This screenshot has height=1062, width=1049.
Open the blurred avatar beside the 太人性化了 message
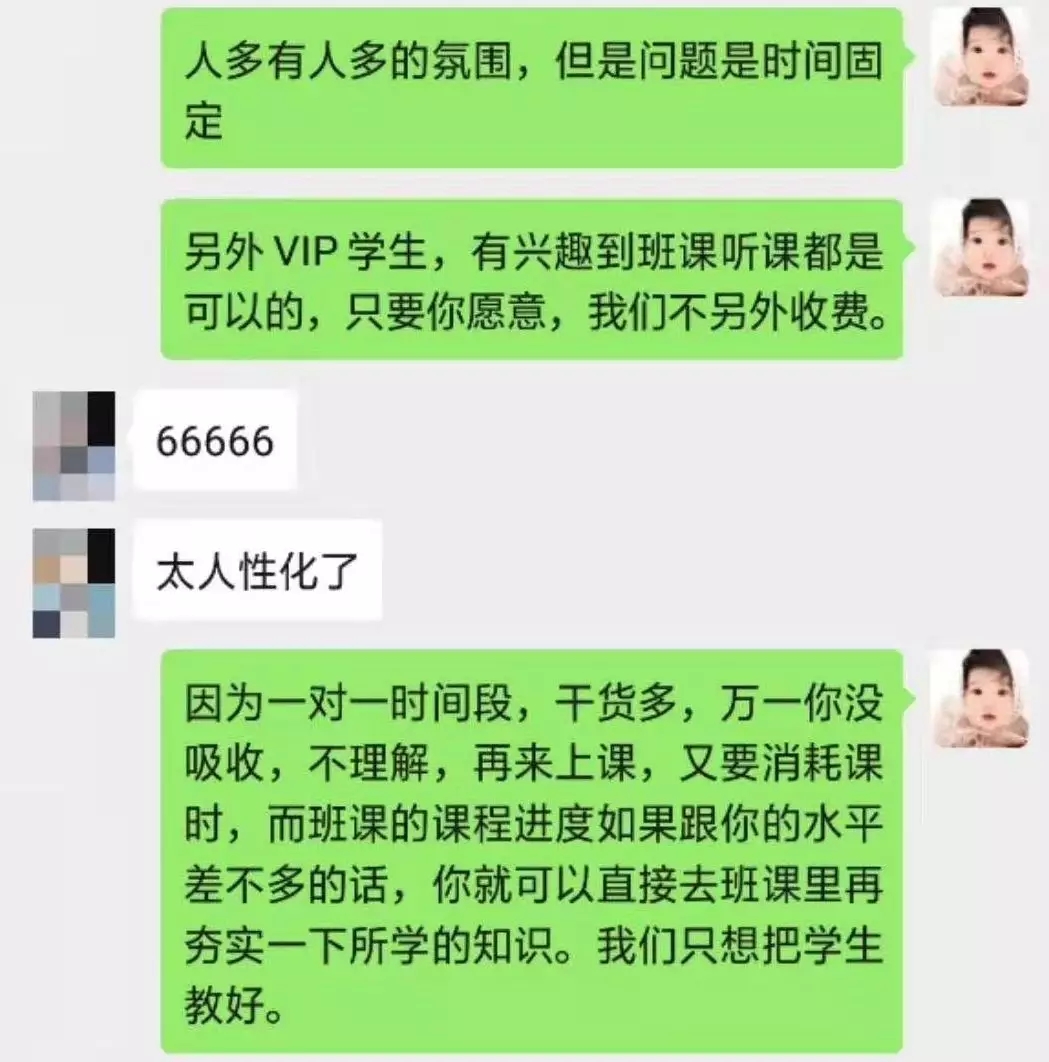coord(74,583)
